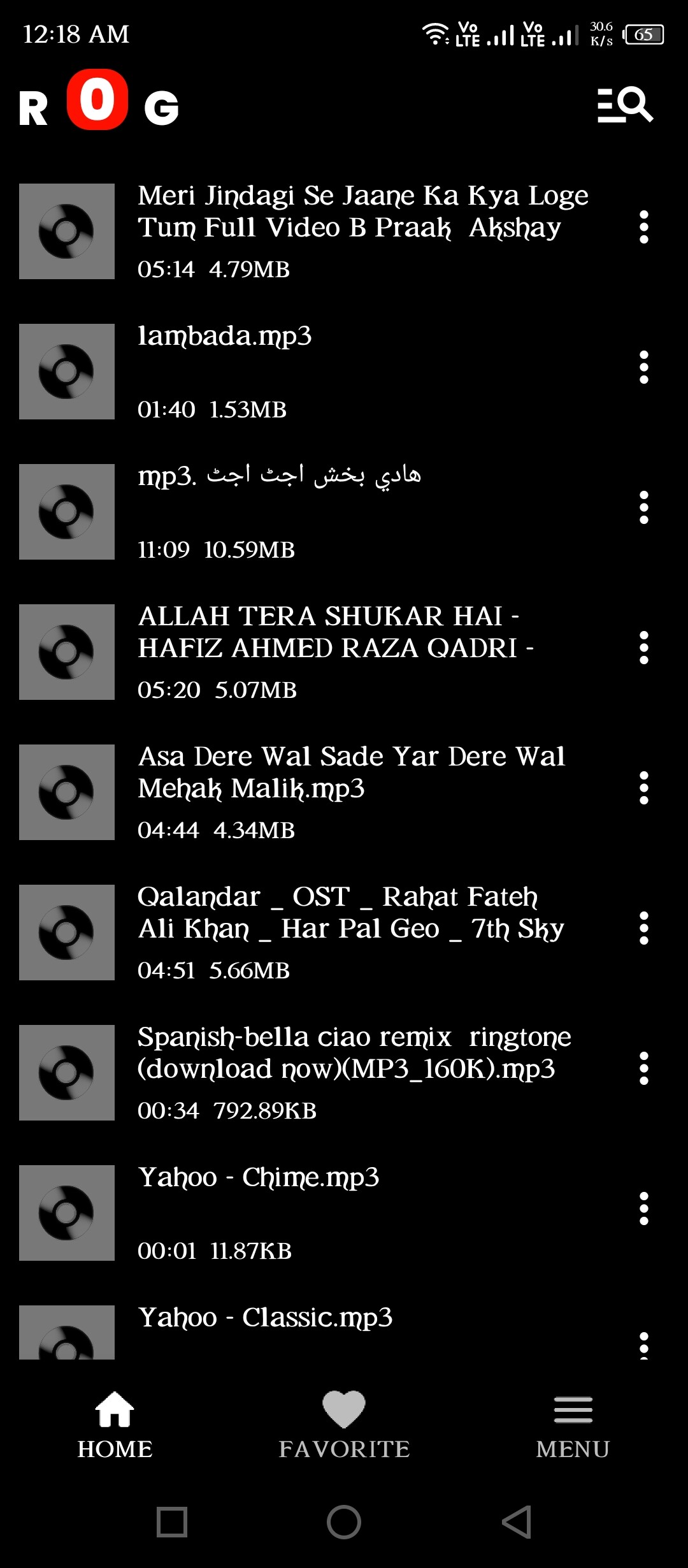Open options for Meri Jindagi Se Jaane
This screenshot has width=688, height=1568.
point(643,228)
